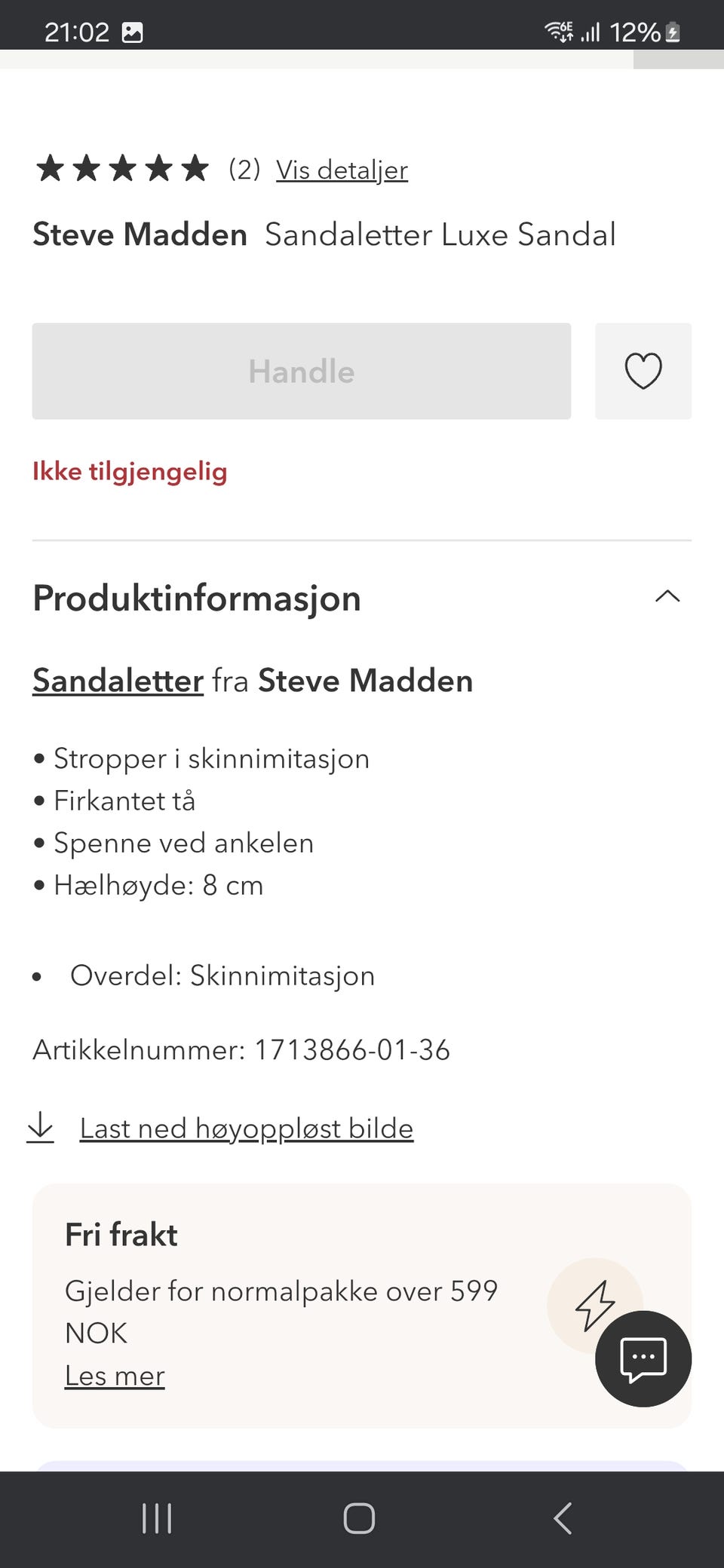
Task: Tap the chevron next to Produktinformasjon
Action: click(667, 597)
